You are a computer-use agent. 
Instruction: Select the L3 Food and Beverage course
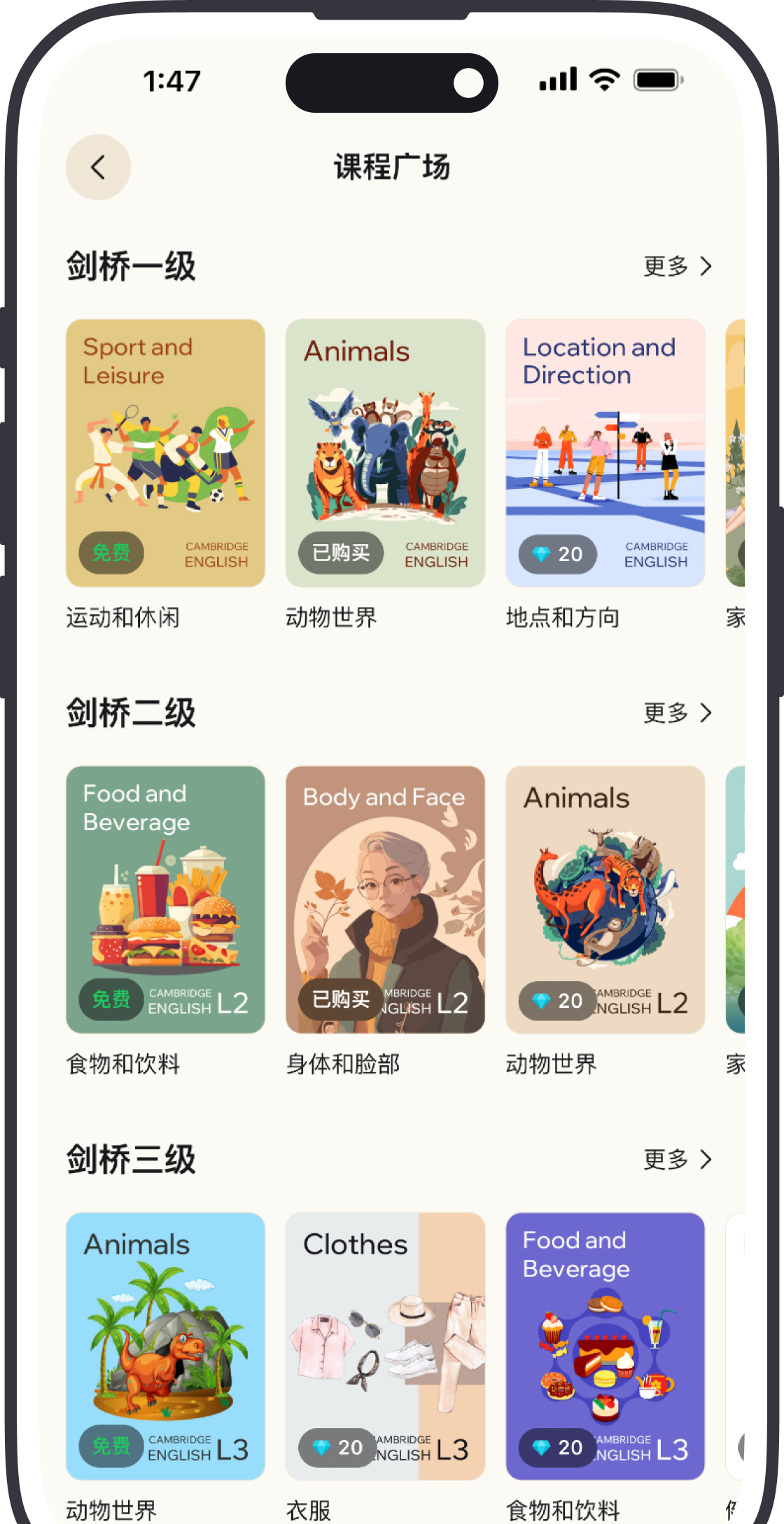[x=605, y=1346]
